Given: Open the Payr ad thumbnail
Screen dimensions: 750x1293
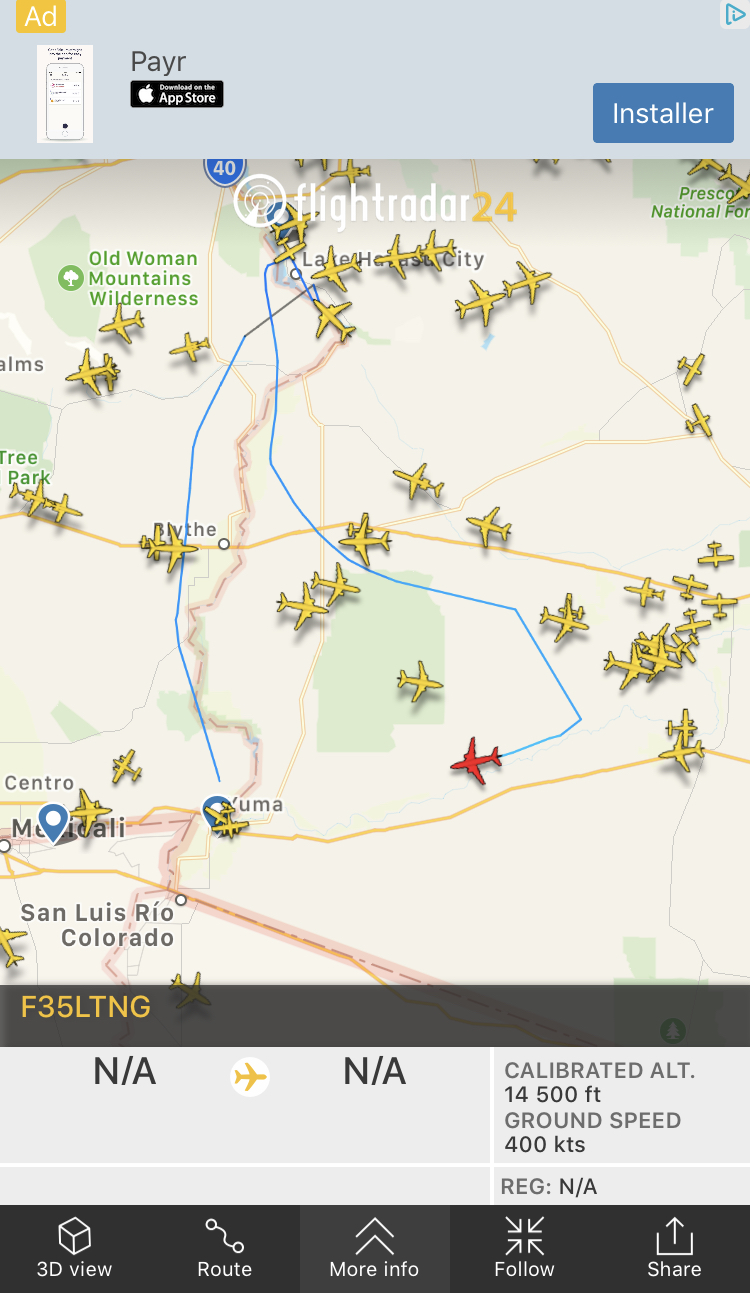Looking at the screenshot, I should coord(65,94).
